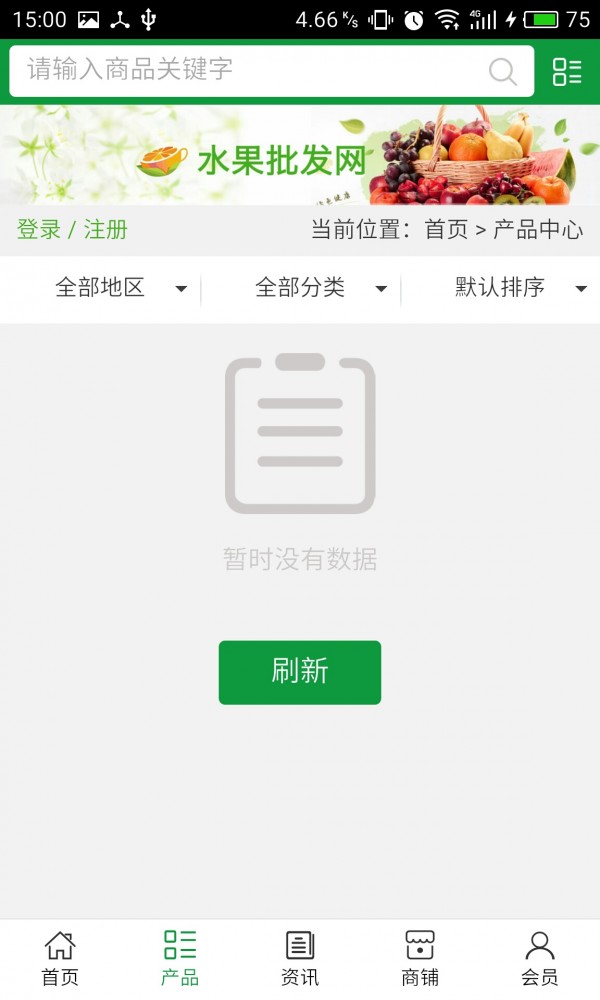Tap the green 刷新 refresh button
The height and width of the screenshot is (1000, 600).
pyautogui.click(x=300, y=672)
